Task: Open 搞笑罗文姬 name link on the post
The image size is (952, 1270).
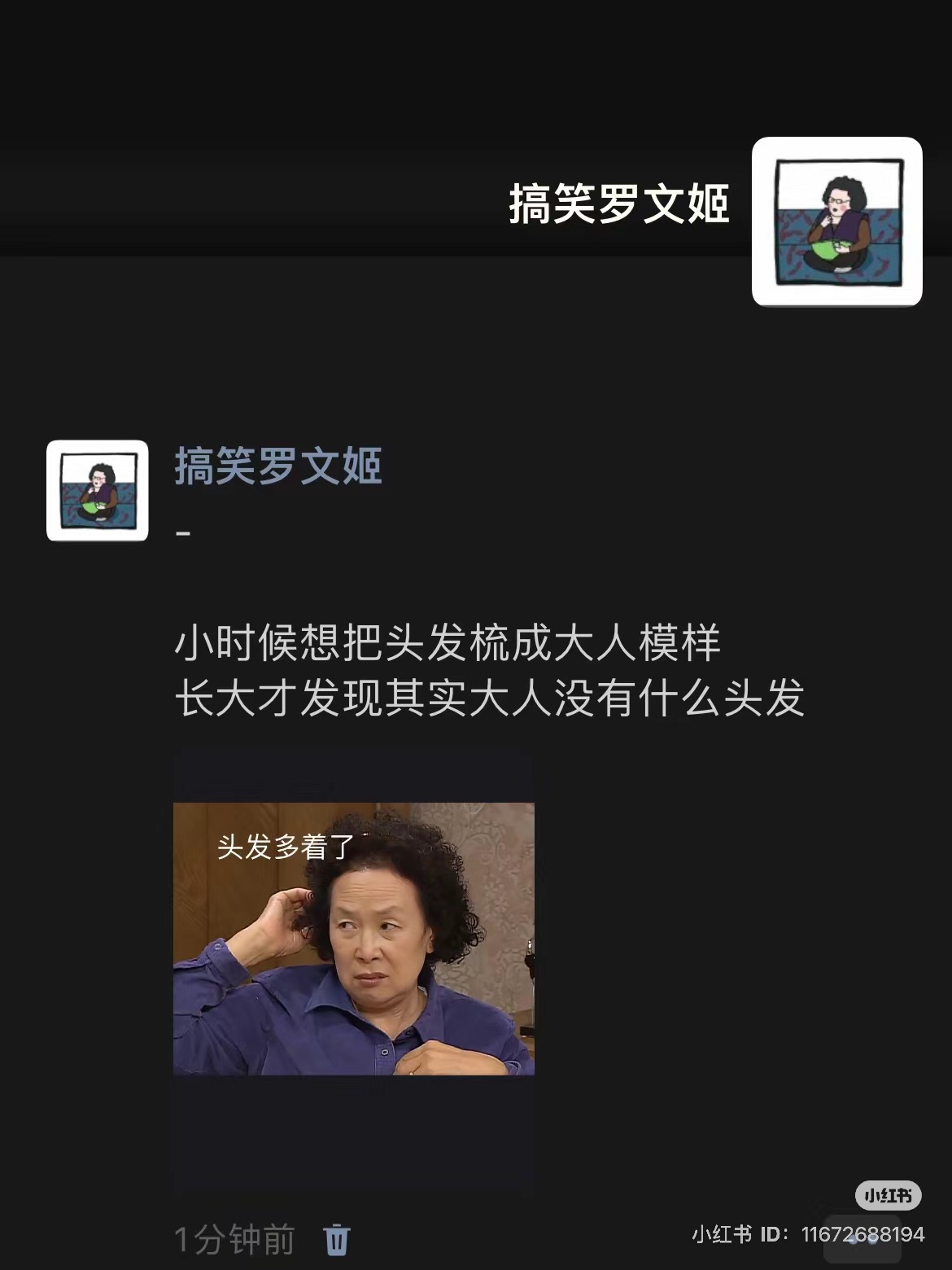Action: point(278,466)
